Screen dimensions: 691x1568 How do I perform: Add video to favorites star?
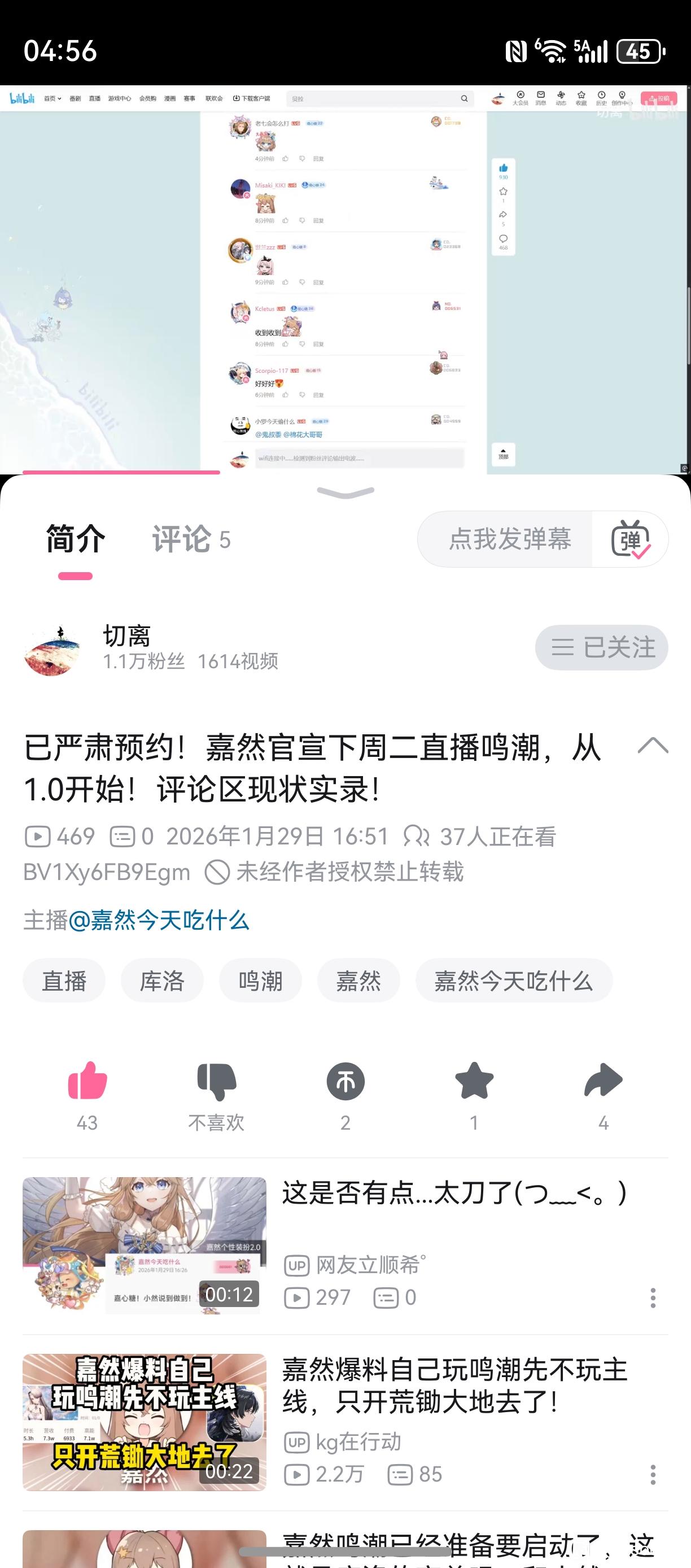[474, 1081]
